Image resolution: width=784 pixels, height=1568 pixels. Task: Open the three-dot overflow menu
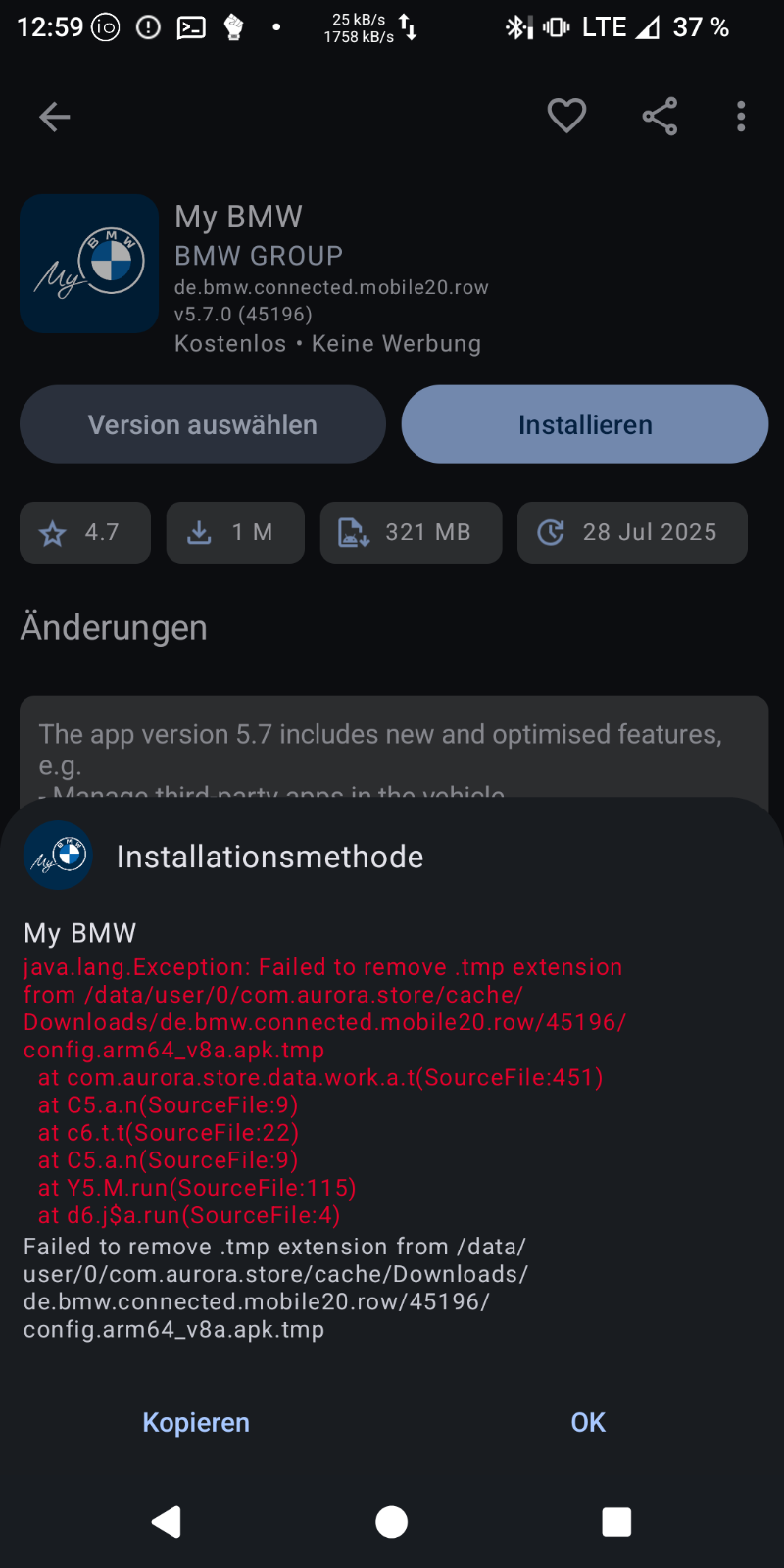click(x=741, y=117)
